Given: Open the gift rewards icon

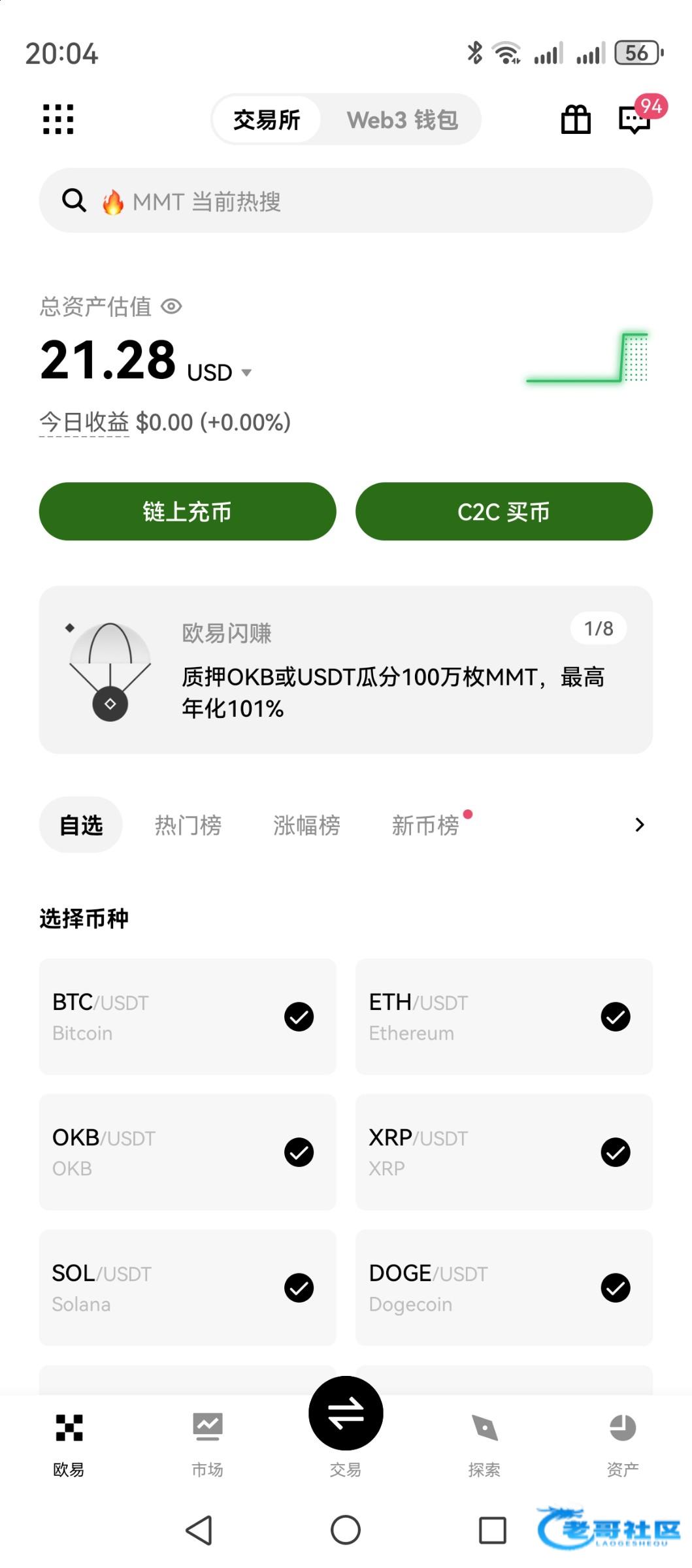Looking at the screenshot, I should [x=576, y=120].
